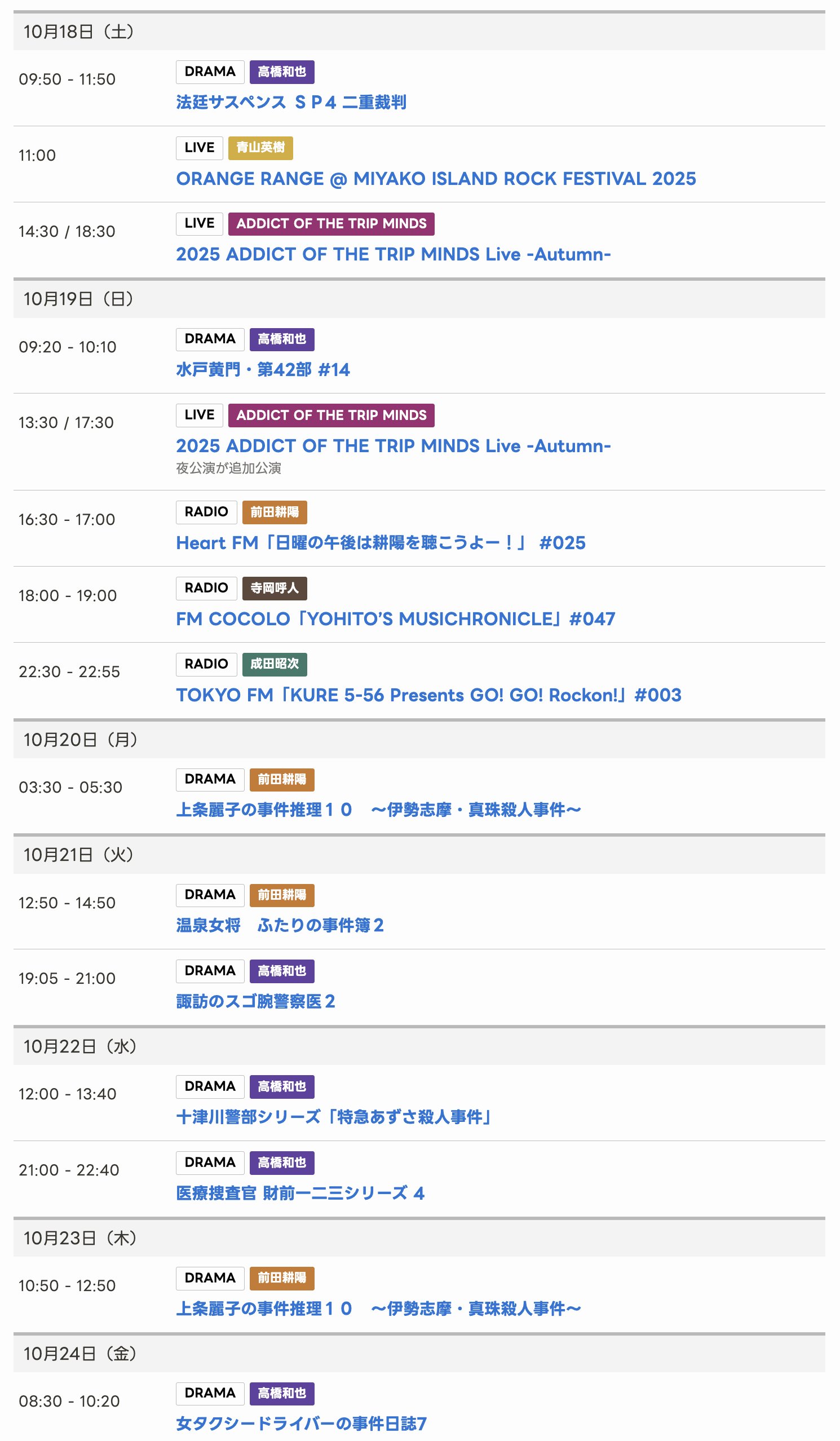Tap FM COCOLO YOHITO'S MUSICHRONICLE #047
Image resolution: width=840 pixels, height=1441 pixels.
395,619
